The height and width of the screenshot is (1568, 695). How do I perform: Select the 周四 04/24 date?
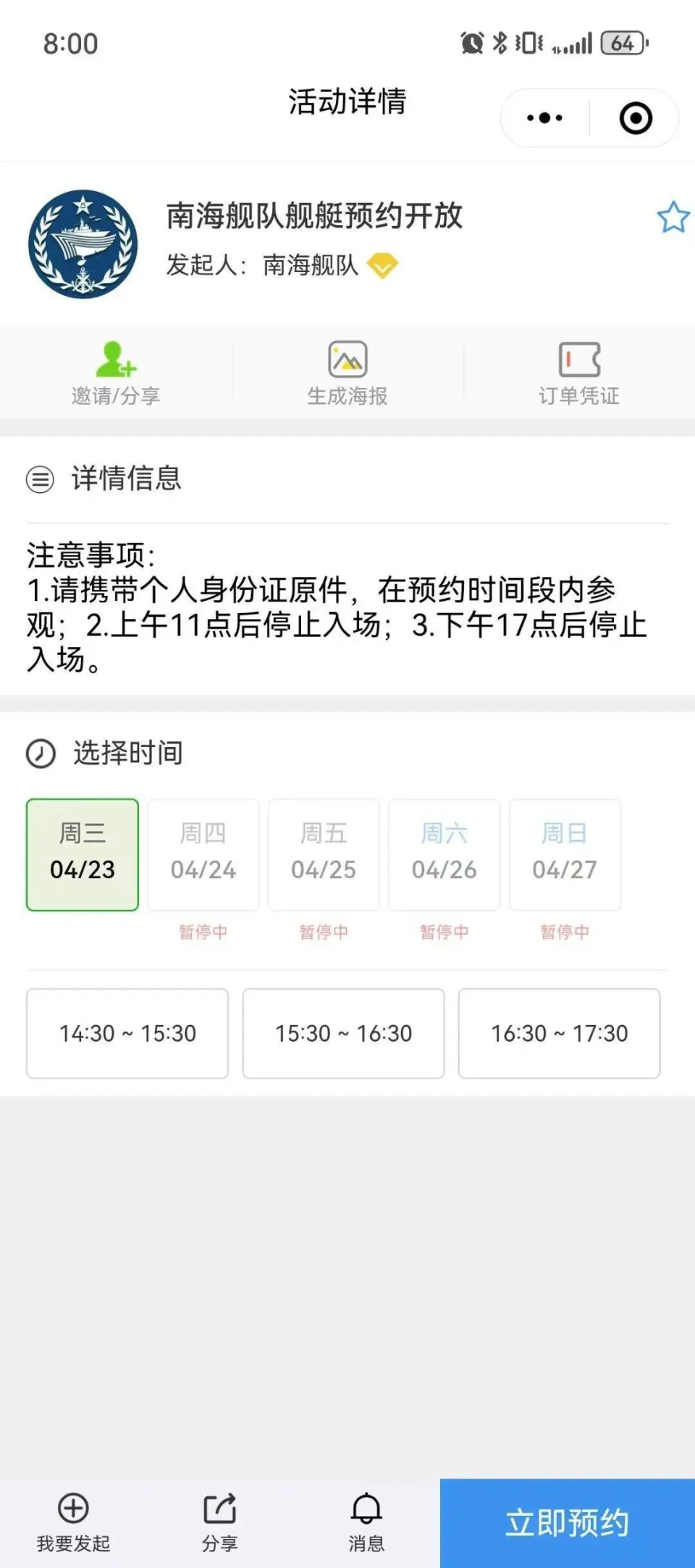coord(203,854)
